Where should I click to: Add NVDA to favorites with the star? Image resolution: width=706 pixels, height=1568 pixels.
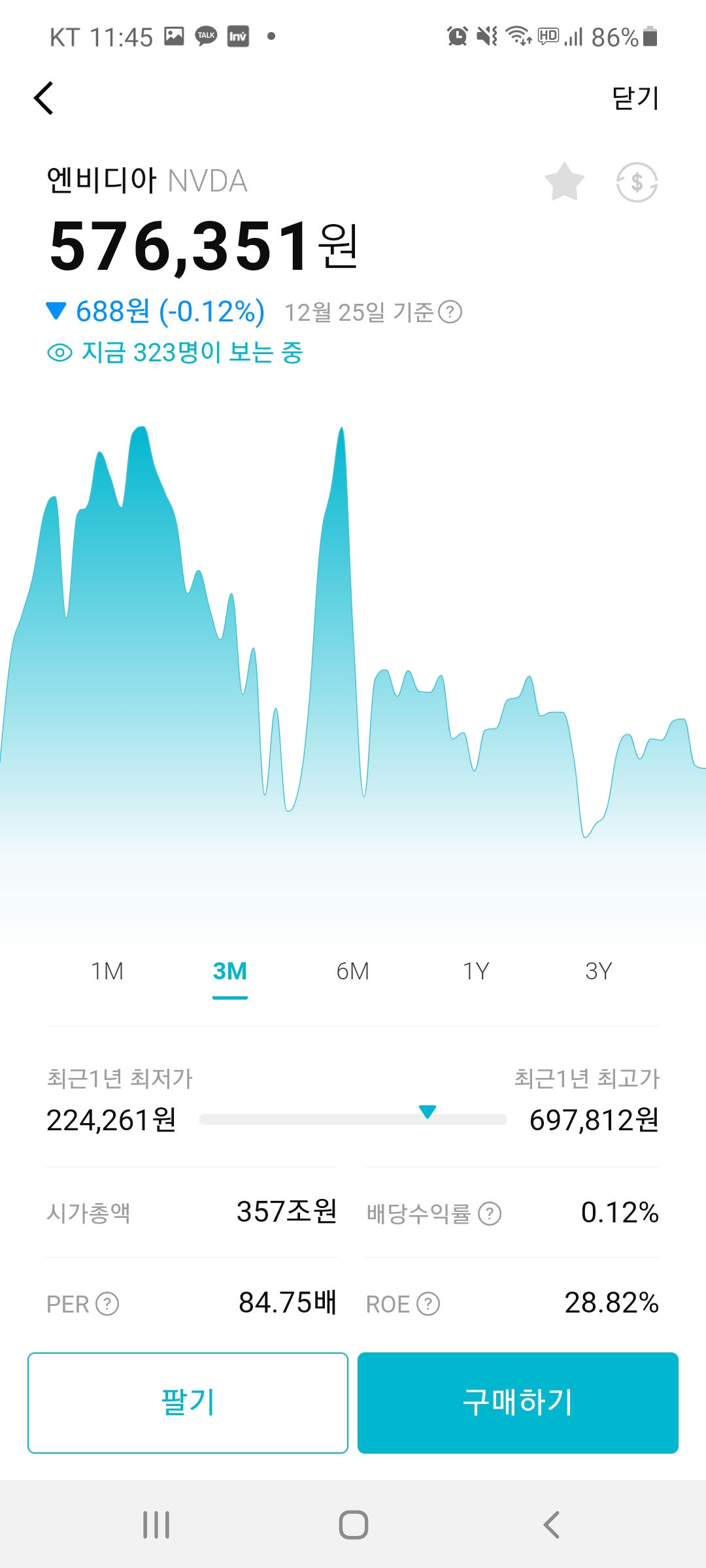(x=564, y=182)
